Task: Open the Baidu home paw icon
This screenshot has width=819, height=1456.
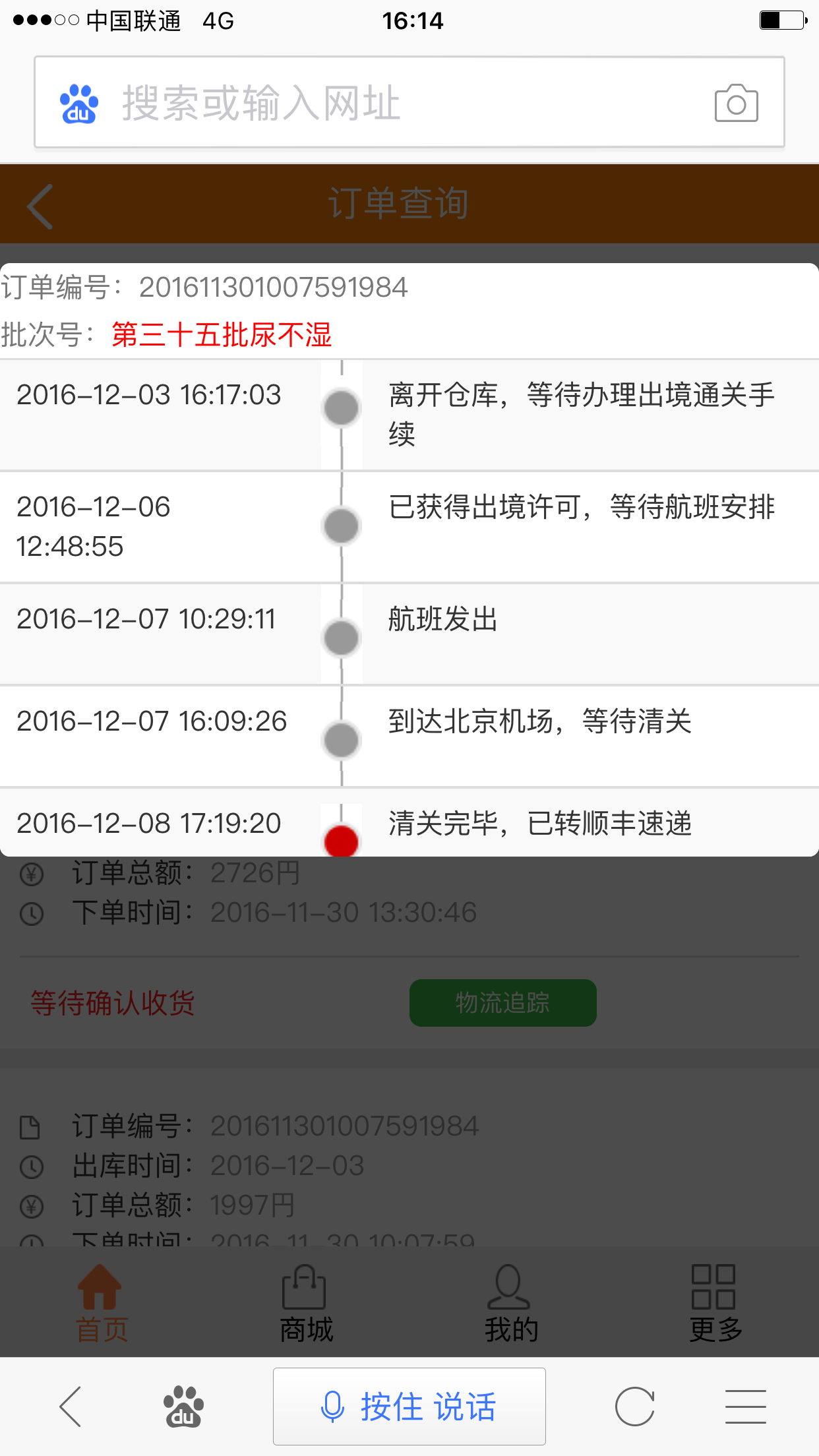Action: point(183,1407)
